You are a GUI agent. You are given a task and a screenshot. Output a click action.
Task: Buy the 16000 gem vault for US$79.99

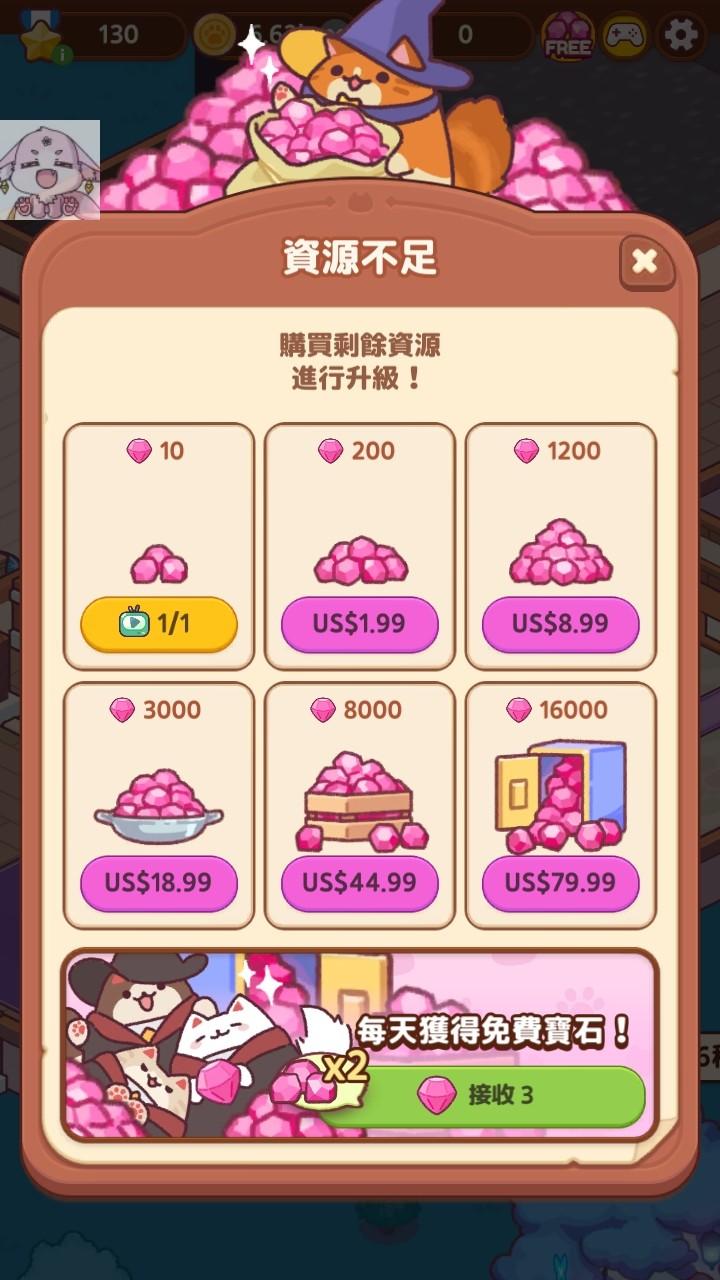(x=560, y=884)
